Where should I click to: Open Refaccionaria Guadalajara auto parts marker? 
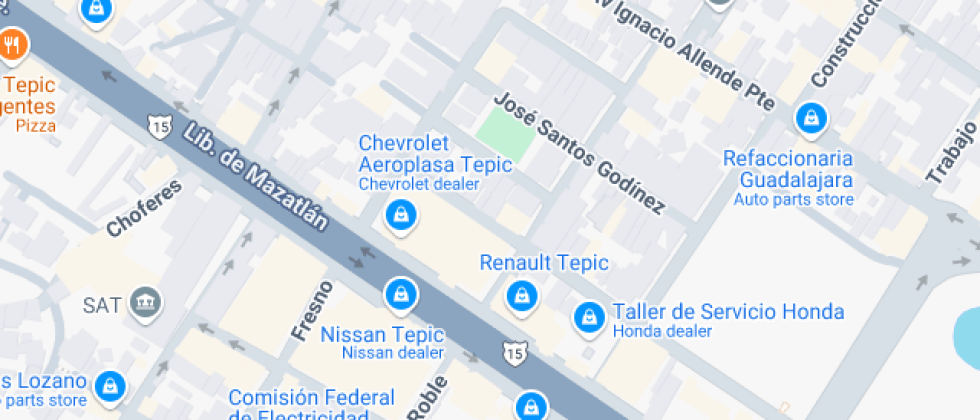pos(810,119)
